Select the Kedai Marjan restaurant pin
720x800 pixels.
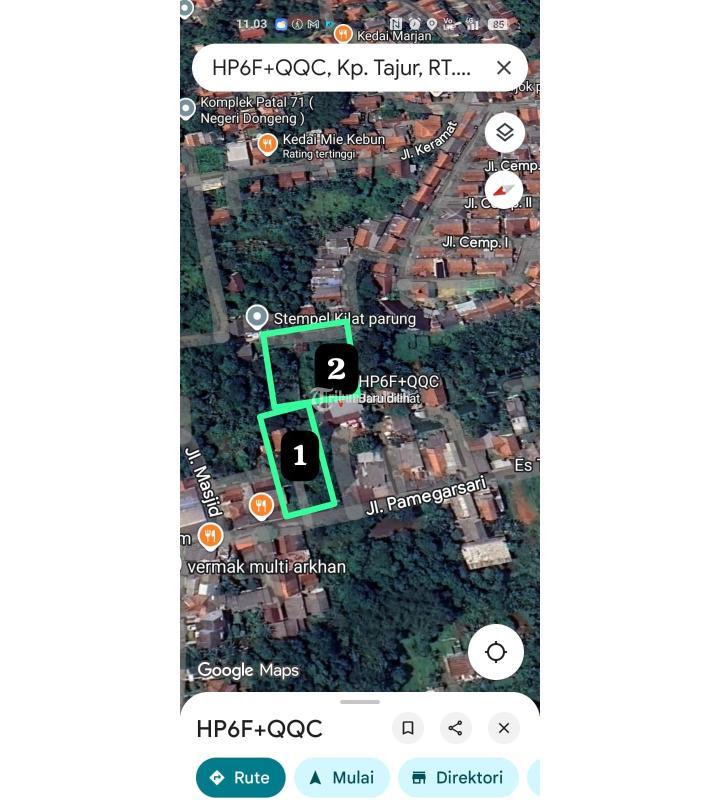[343, 35]
